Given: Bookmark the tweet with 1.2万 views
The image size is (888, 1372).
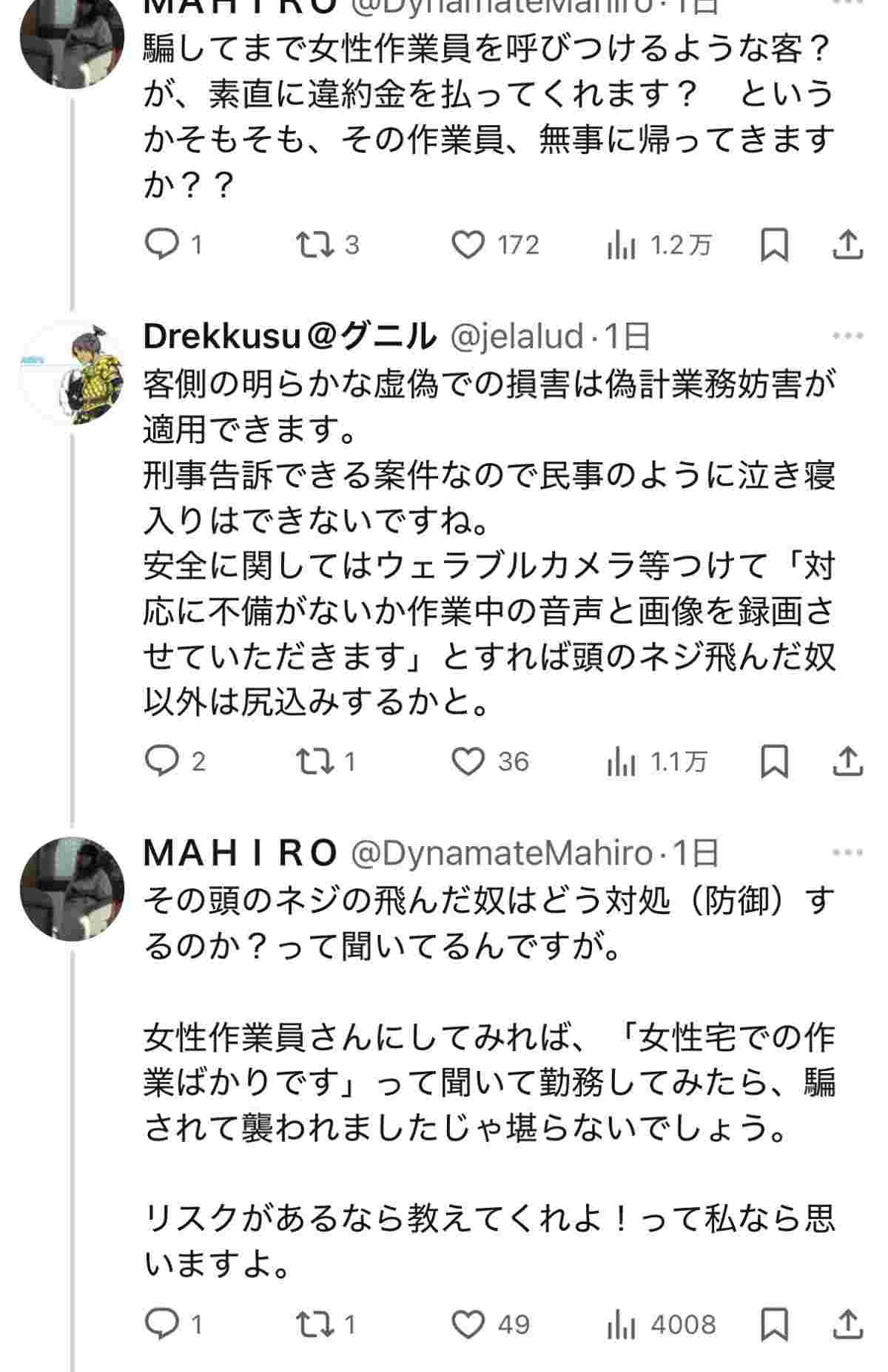Looking at the screenshot, I should (774, 245).
